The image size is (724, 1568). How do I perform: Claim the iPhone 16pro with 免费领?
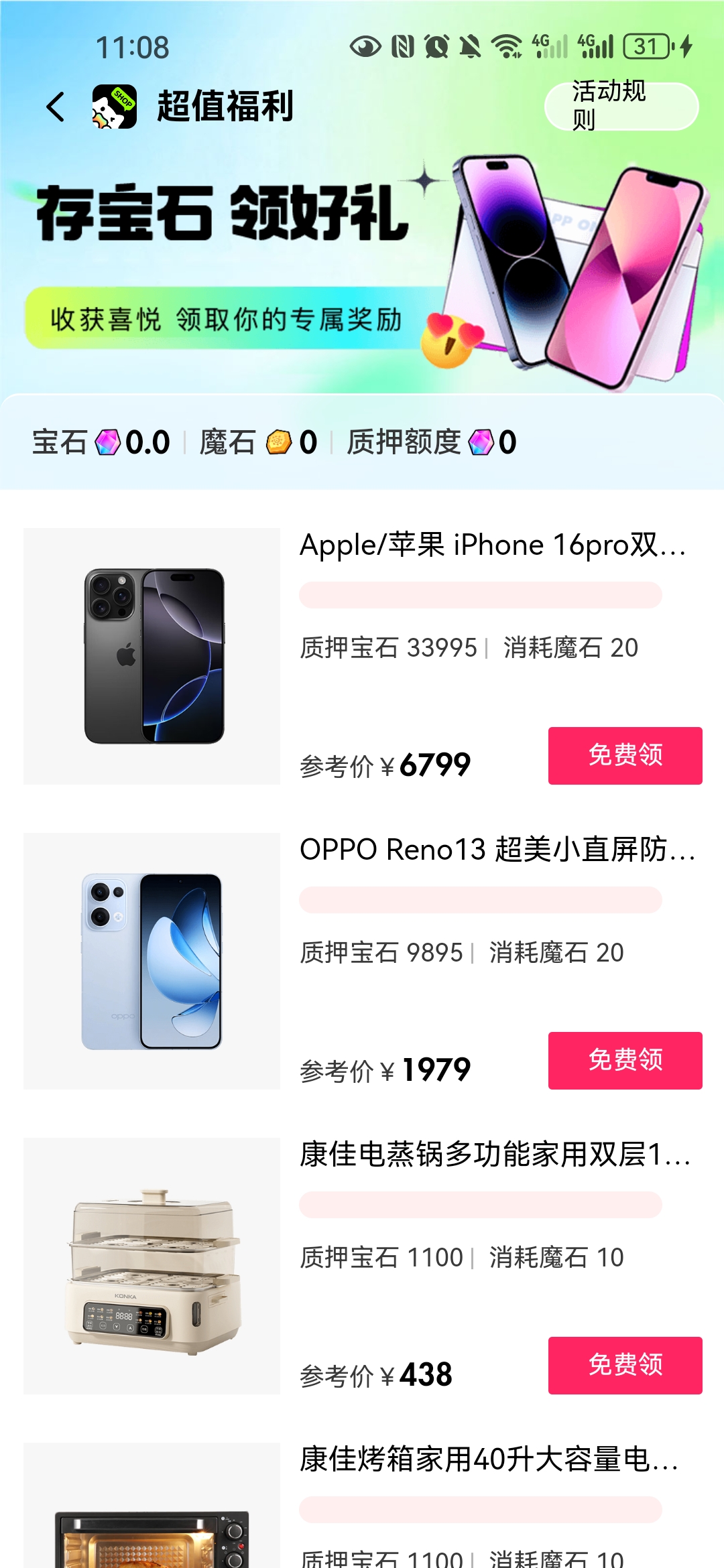pos(625,755)
